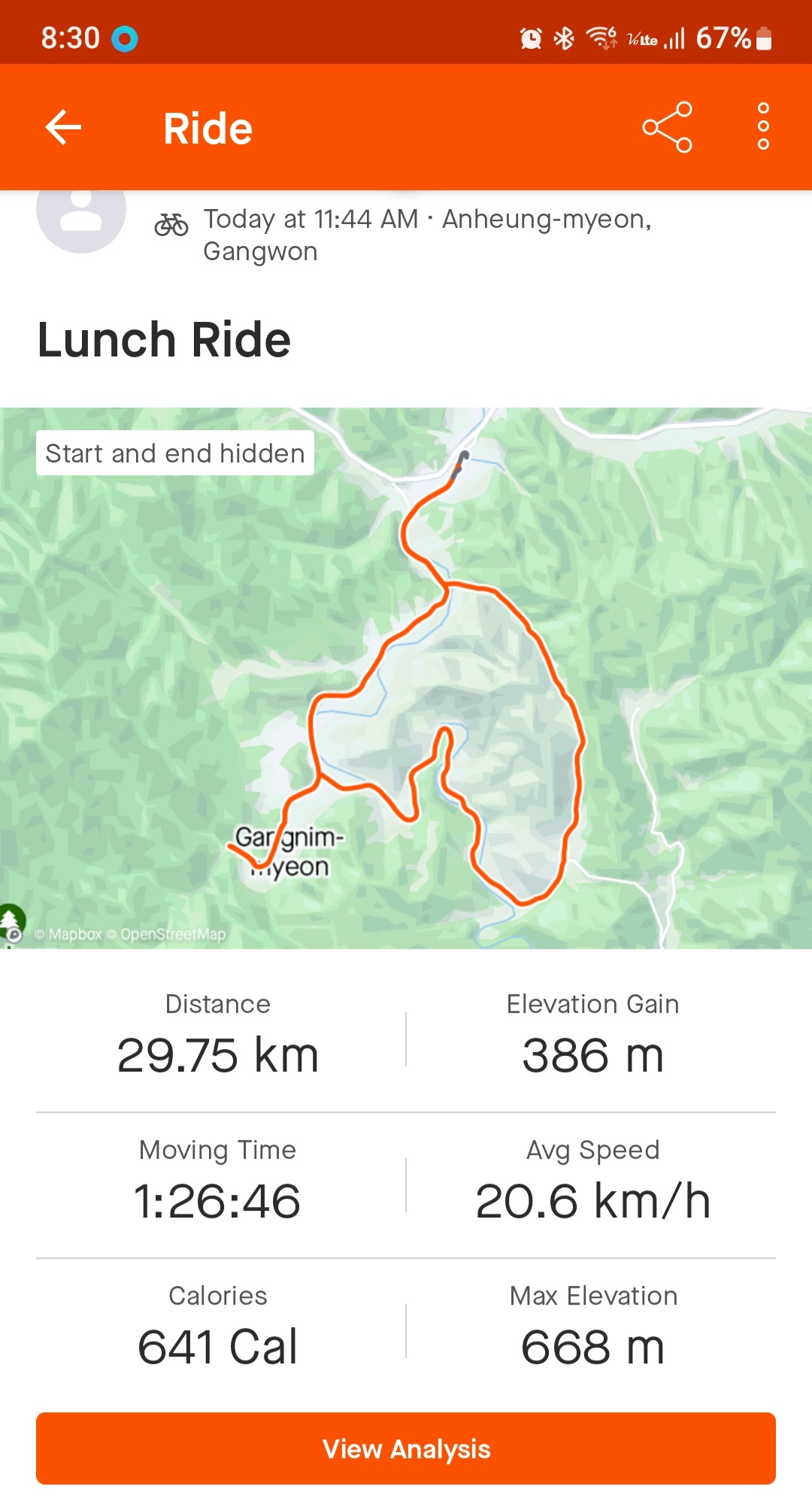Share this ride activity
The width and height of the screenshot is (812, 1501).
tap(667, 127)
